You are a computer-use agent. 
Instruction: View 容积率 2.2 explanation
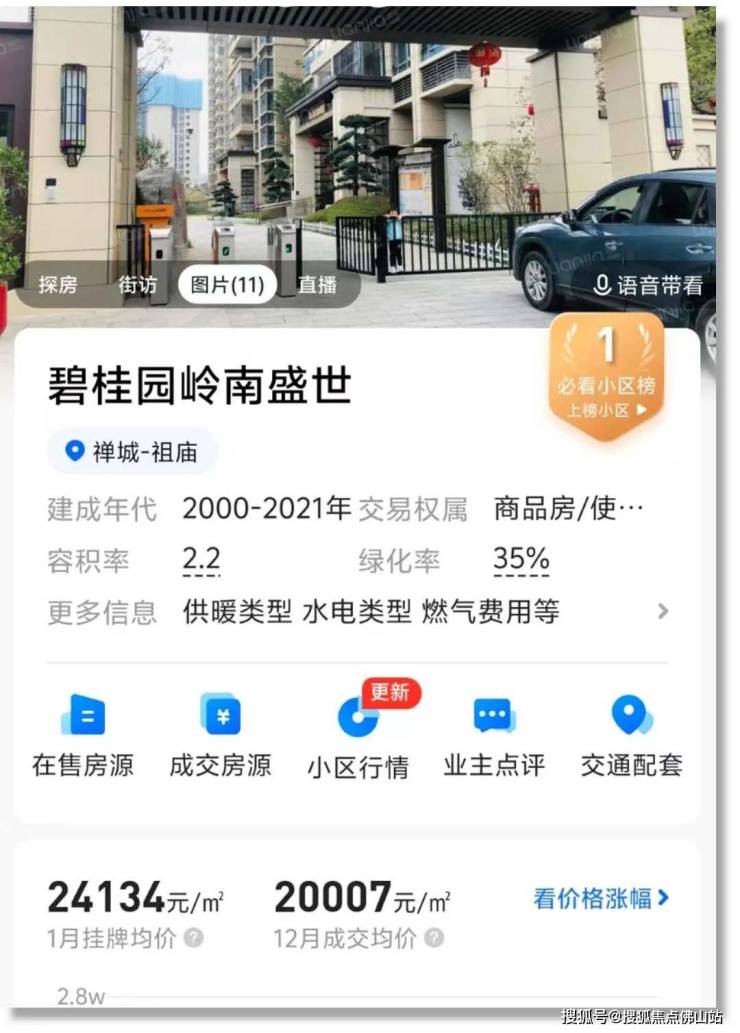coord(201,560)
